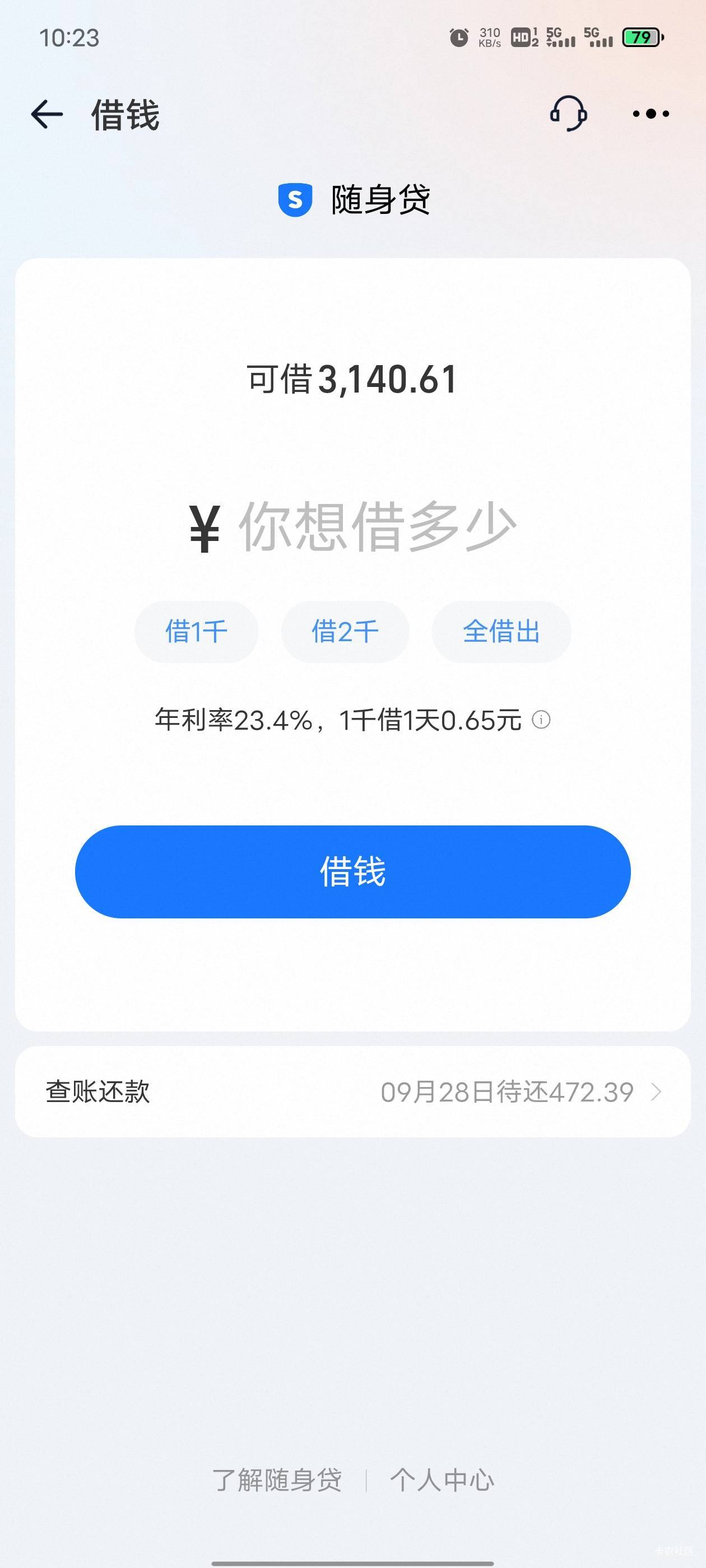This screenshot has width=706, height=1568.
Task: Select the 借2千 quick amount chip
Action: [345, 631]
